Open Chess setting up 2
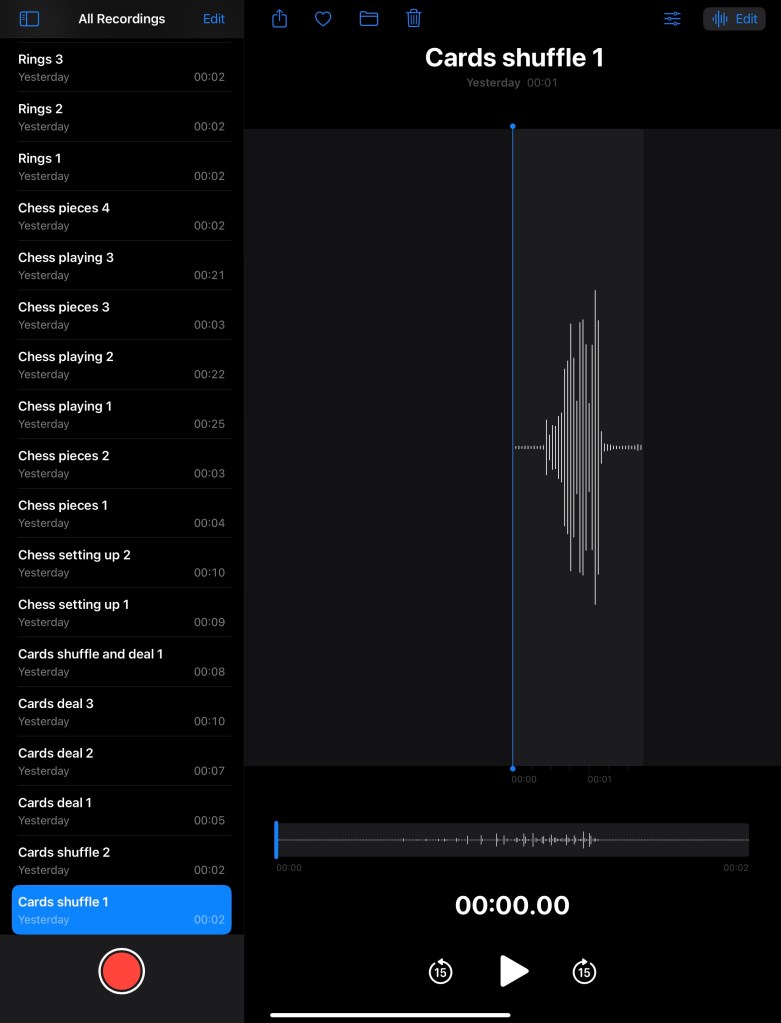 tap(121, 563)
